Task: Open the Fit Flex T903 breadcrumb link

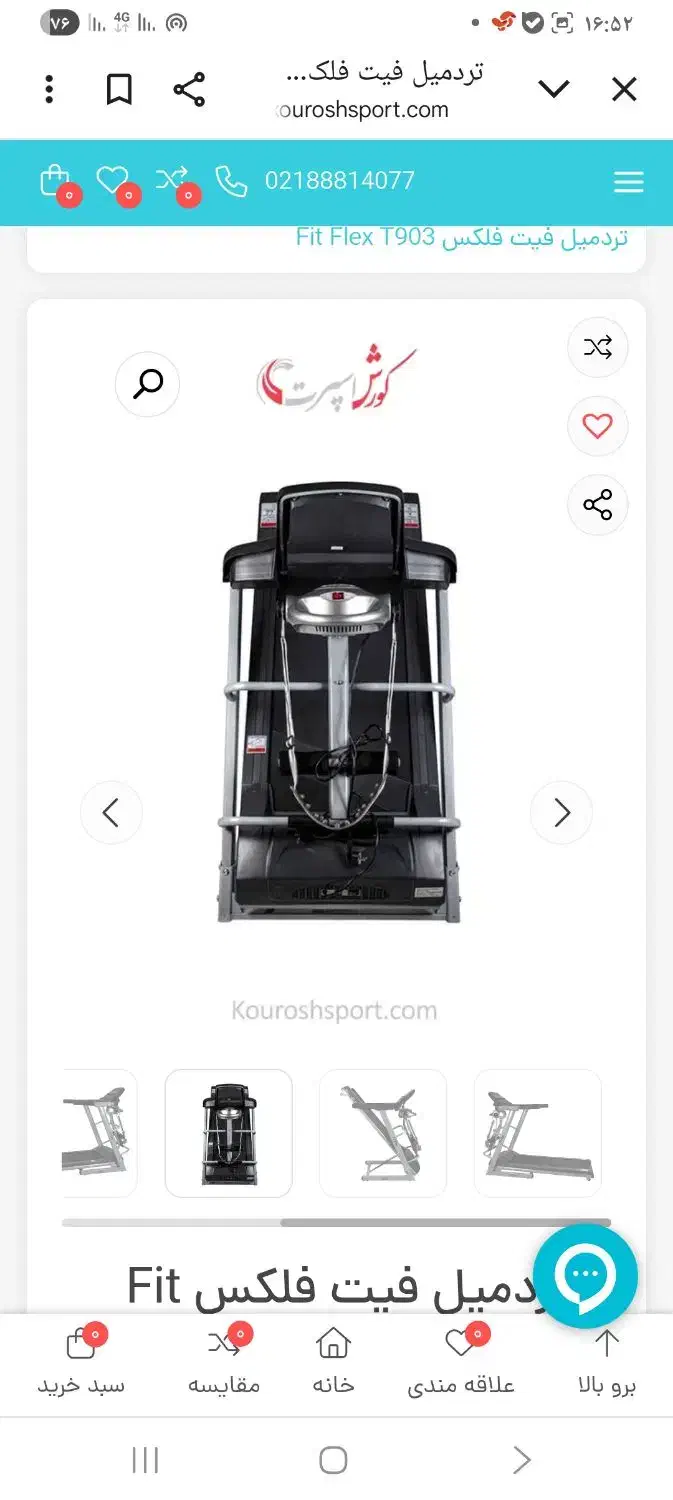Action: point(462,237)
